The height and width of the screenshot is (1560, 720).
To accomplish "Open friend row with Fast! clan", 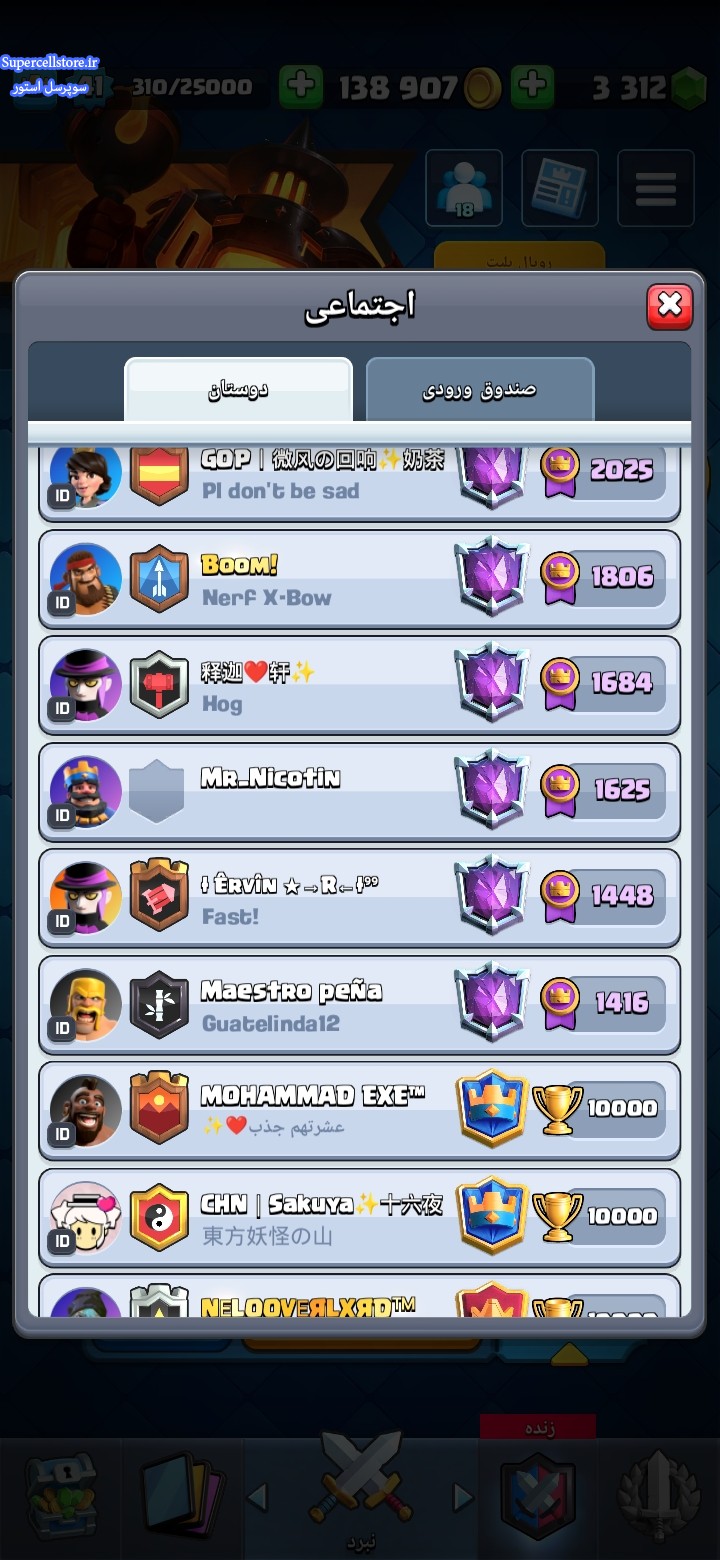I will 360,899.
